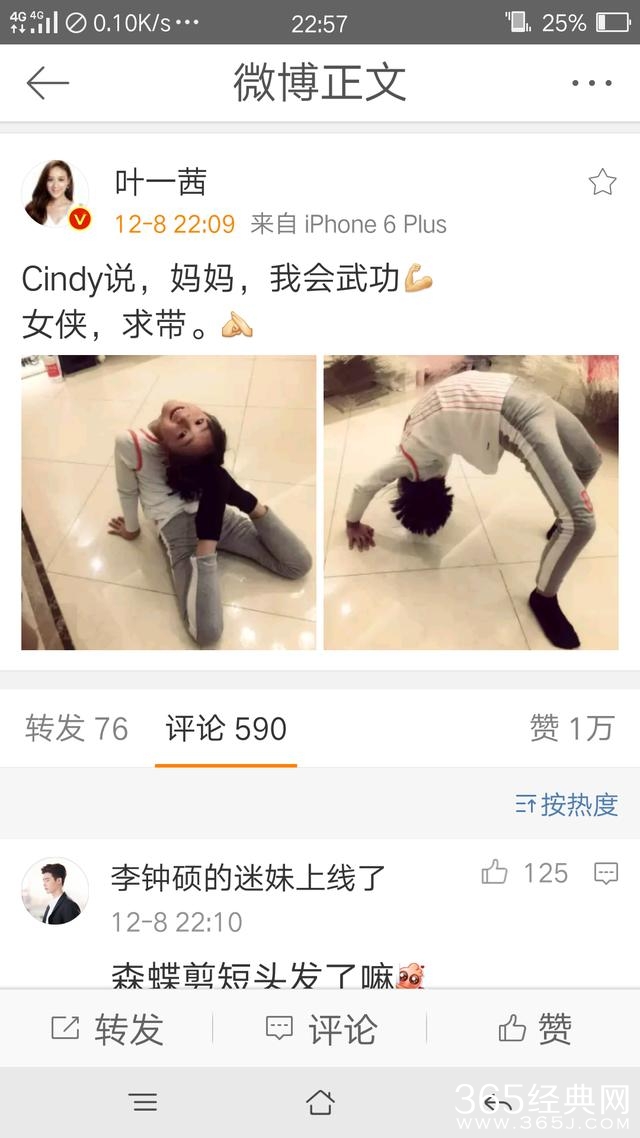The width and height of the screenshot is (640, 1138).
Task: Like the post with the bottom 赞 button
Action: (x=535, y=1028)
